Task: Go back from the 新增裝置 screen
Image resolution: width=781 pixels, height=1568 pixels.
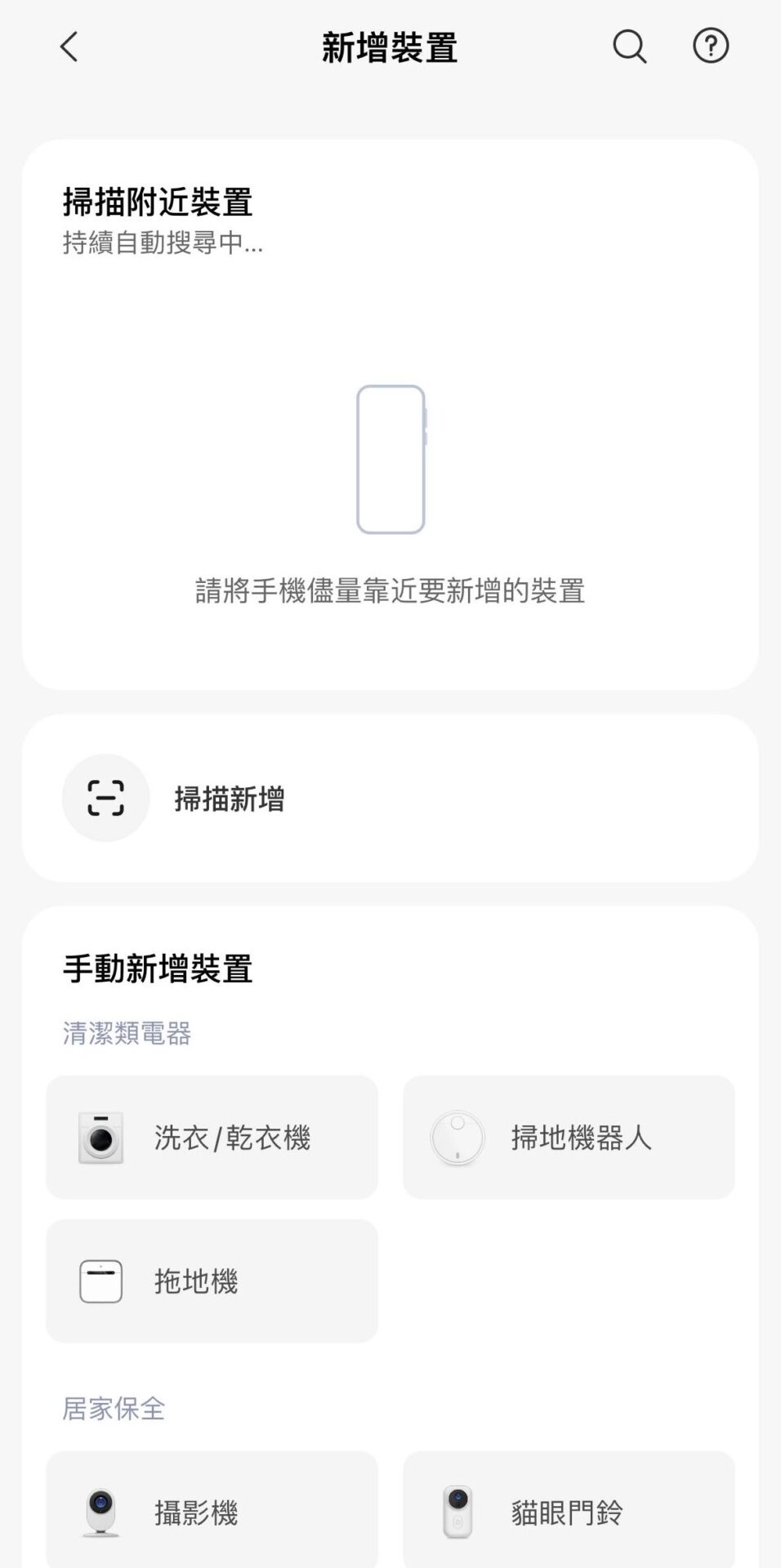Action: pos(69,47)
